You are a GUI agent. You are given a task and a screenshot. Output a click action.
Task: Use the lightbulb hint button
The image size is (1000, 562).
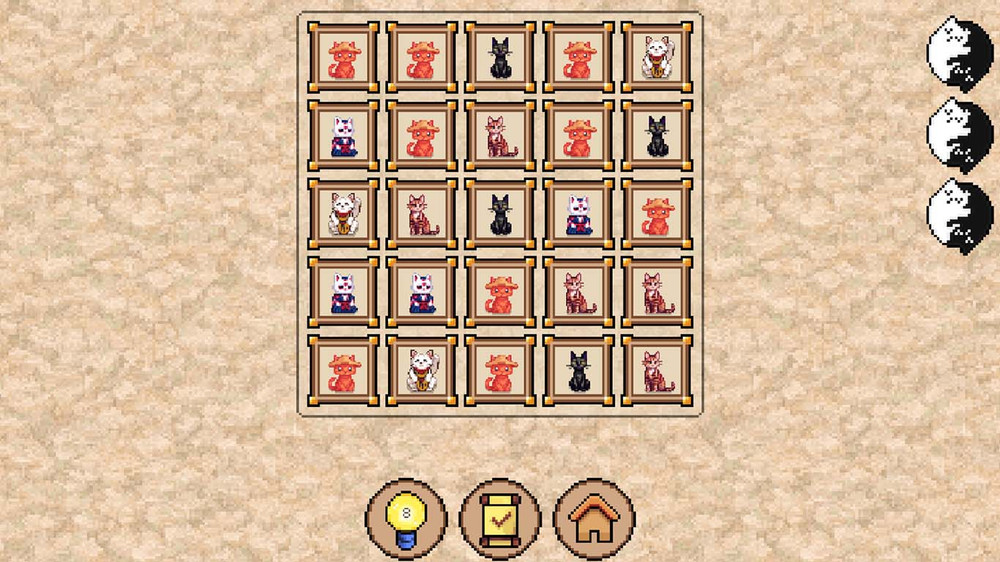pos(406,518)
